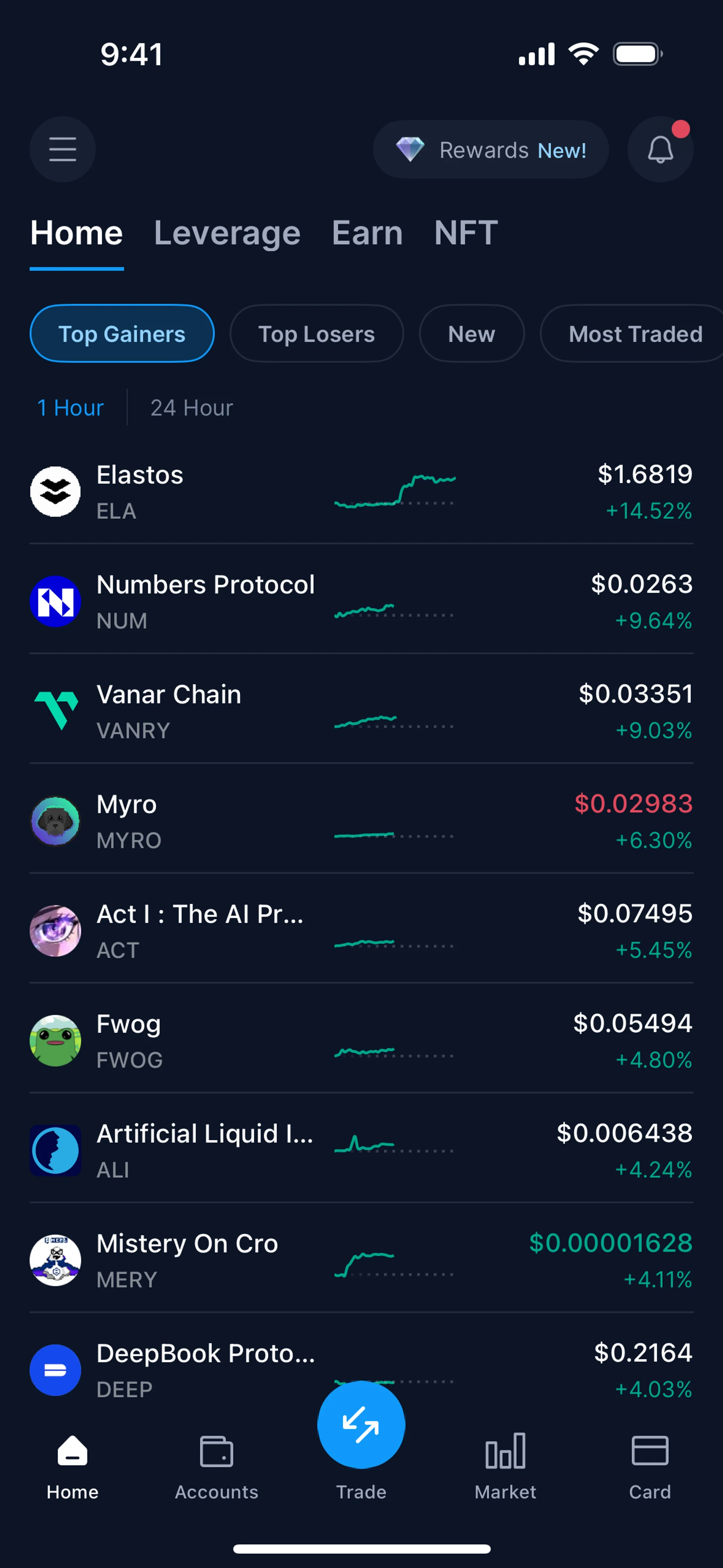View Vanar Chain details

(361, 712)
